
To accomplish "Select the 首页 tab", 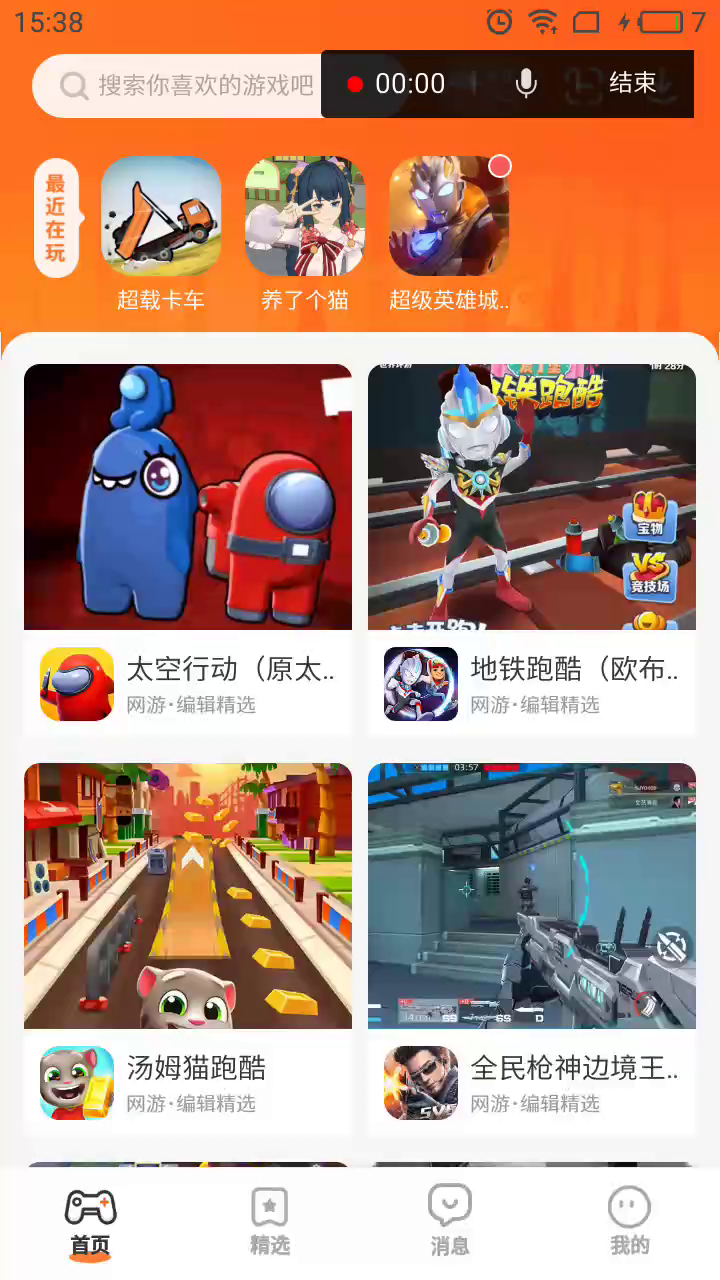I will point(90,1222).
